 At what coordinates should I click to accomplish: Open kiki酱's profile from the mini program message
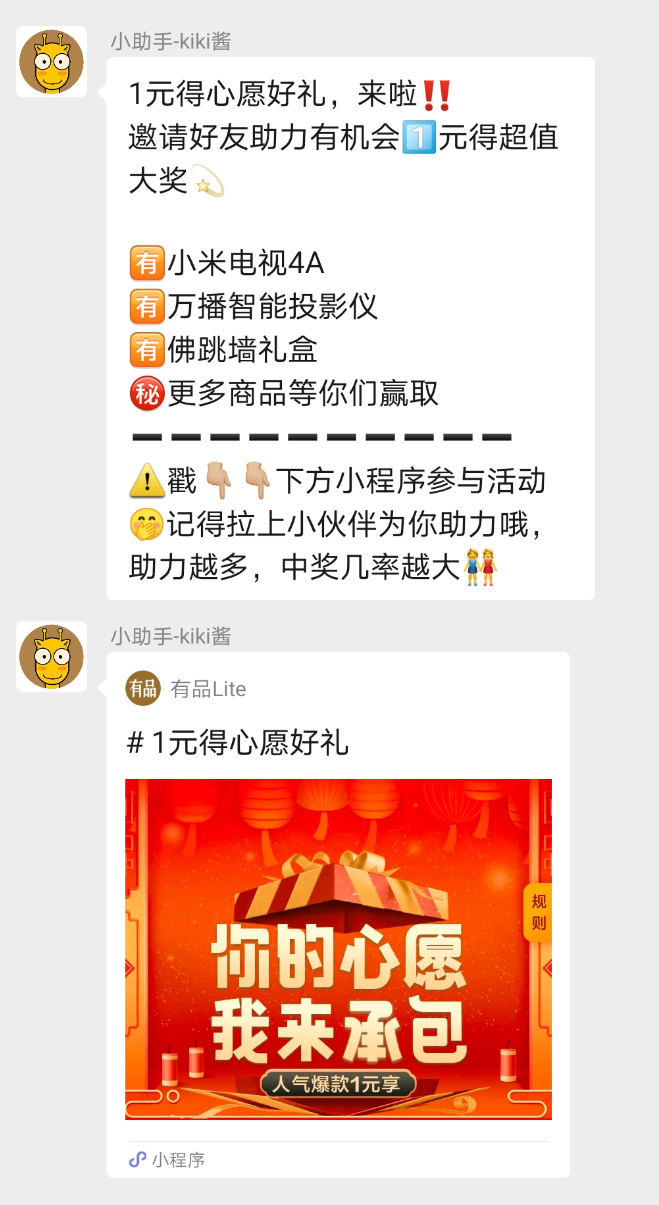[x=51, y=656]
